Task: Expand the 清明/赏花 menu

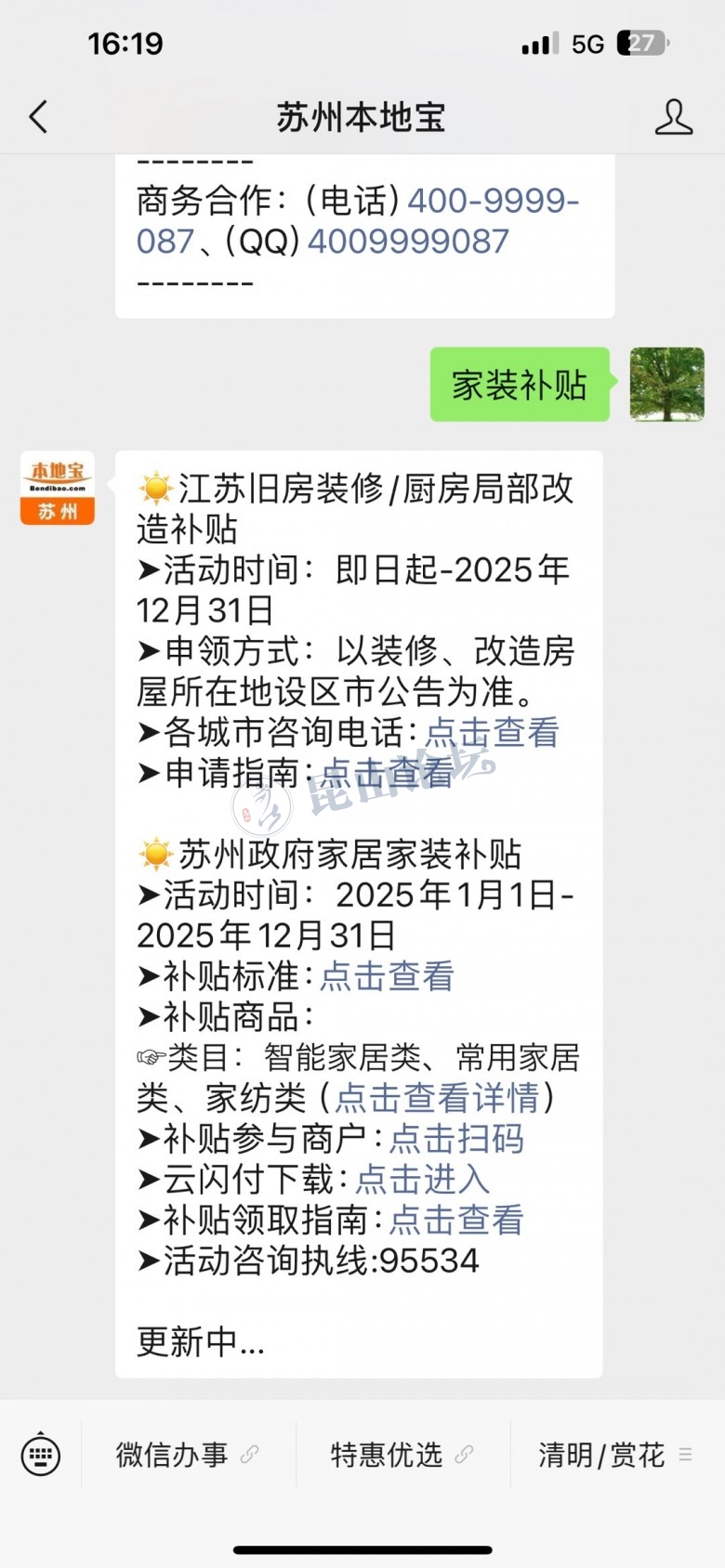Action: click(613, 1455)
